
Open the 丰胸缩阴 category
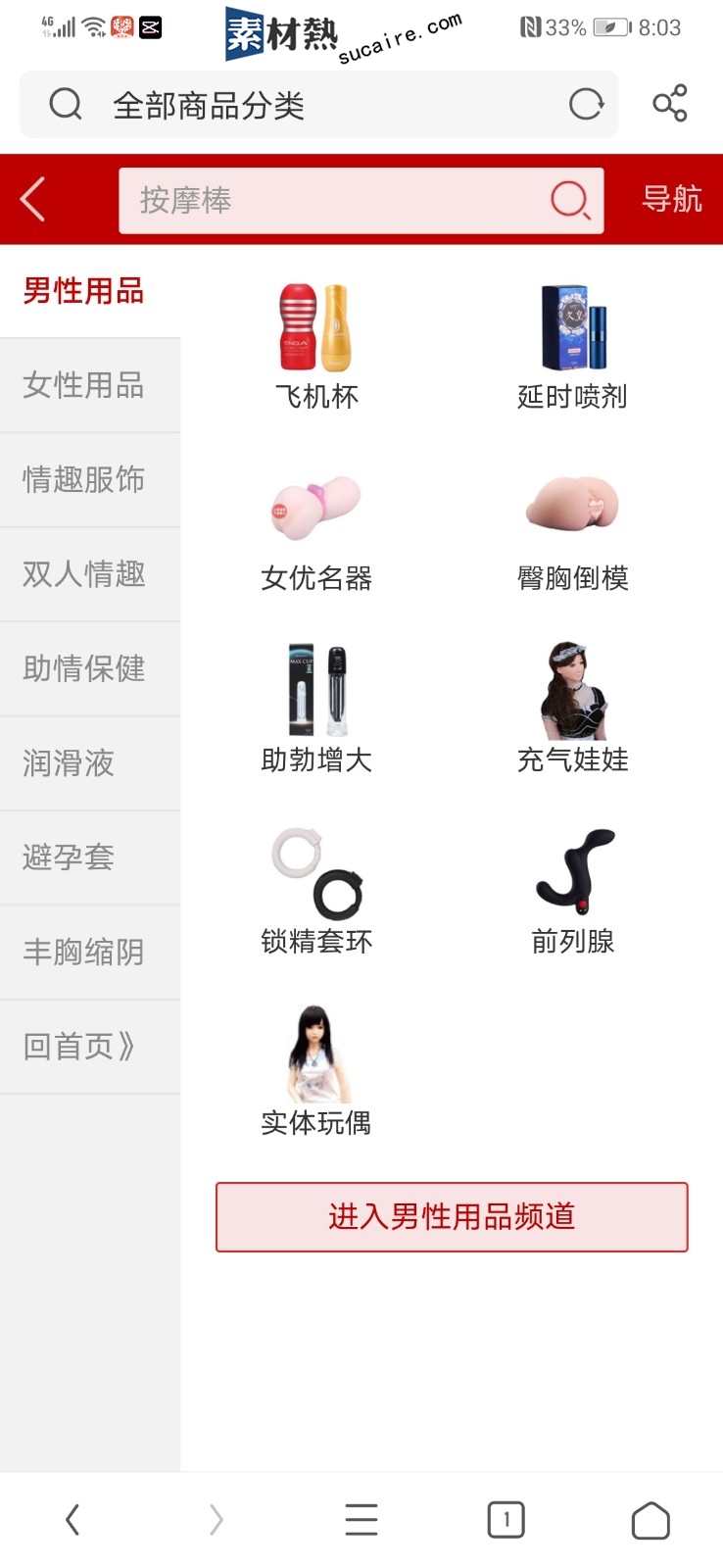click(84, 952)
